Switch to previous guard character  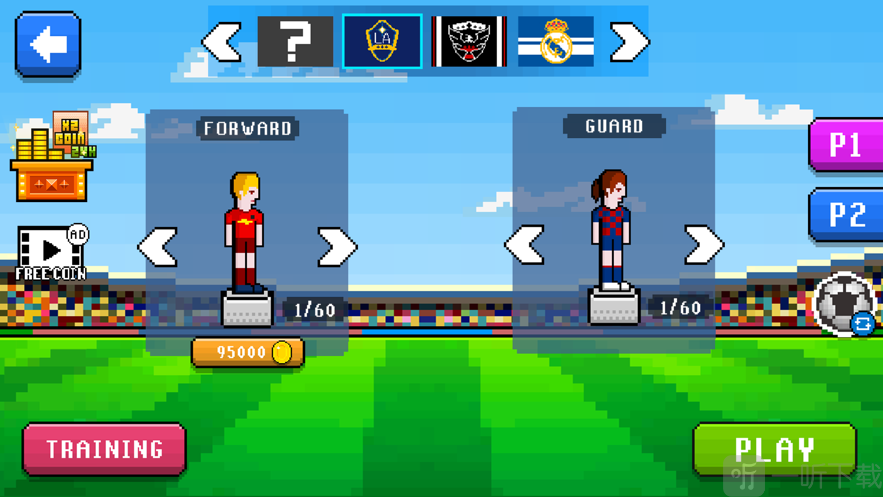(524, 245)
